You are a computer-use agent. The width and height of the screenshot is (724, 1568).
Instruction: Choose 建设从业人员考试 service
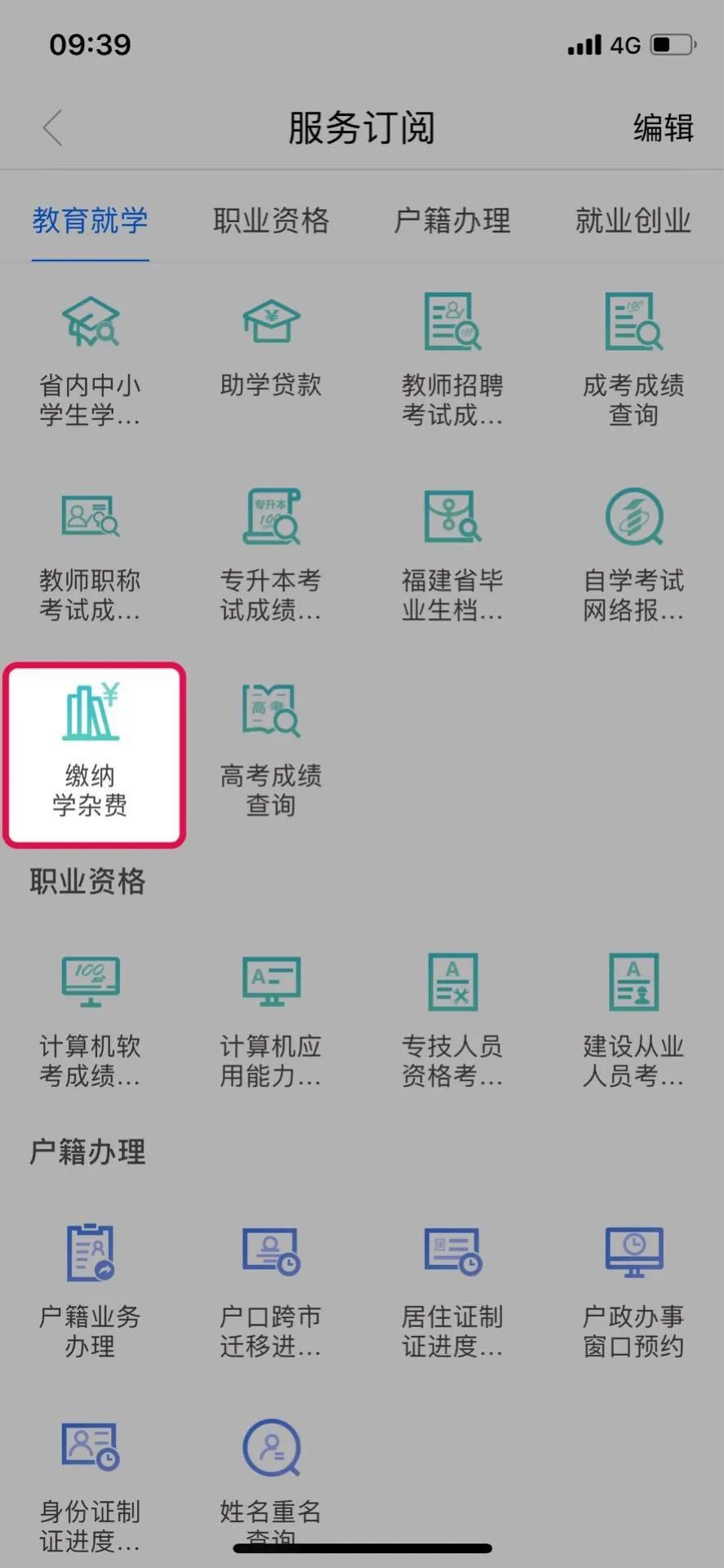[x=633, y=1021]
